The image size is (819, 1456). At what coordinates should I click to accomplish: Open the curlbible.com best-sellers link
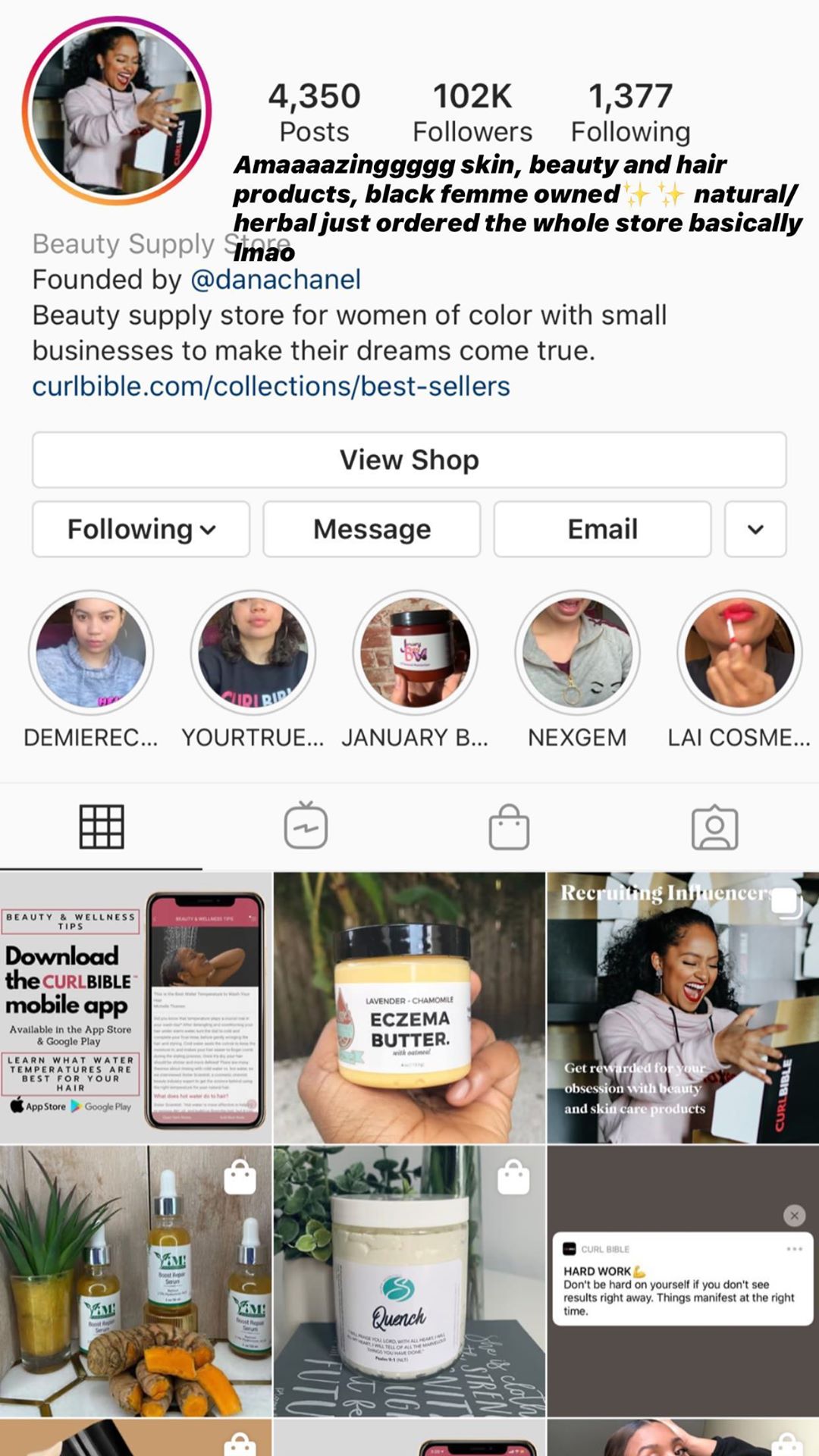(271, 386)
